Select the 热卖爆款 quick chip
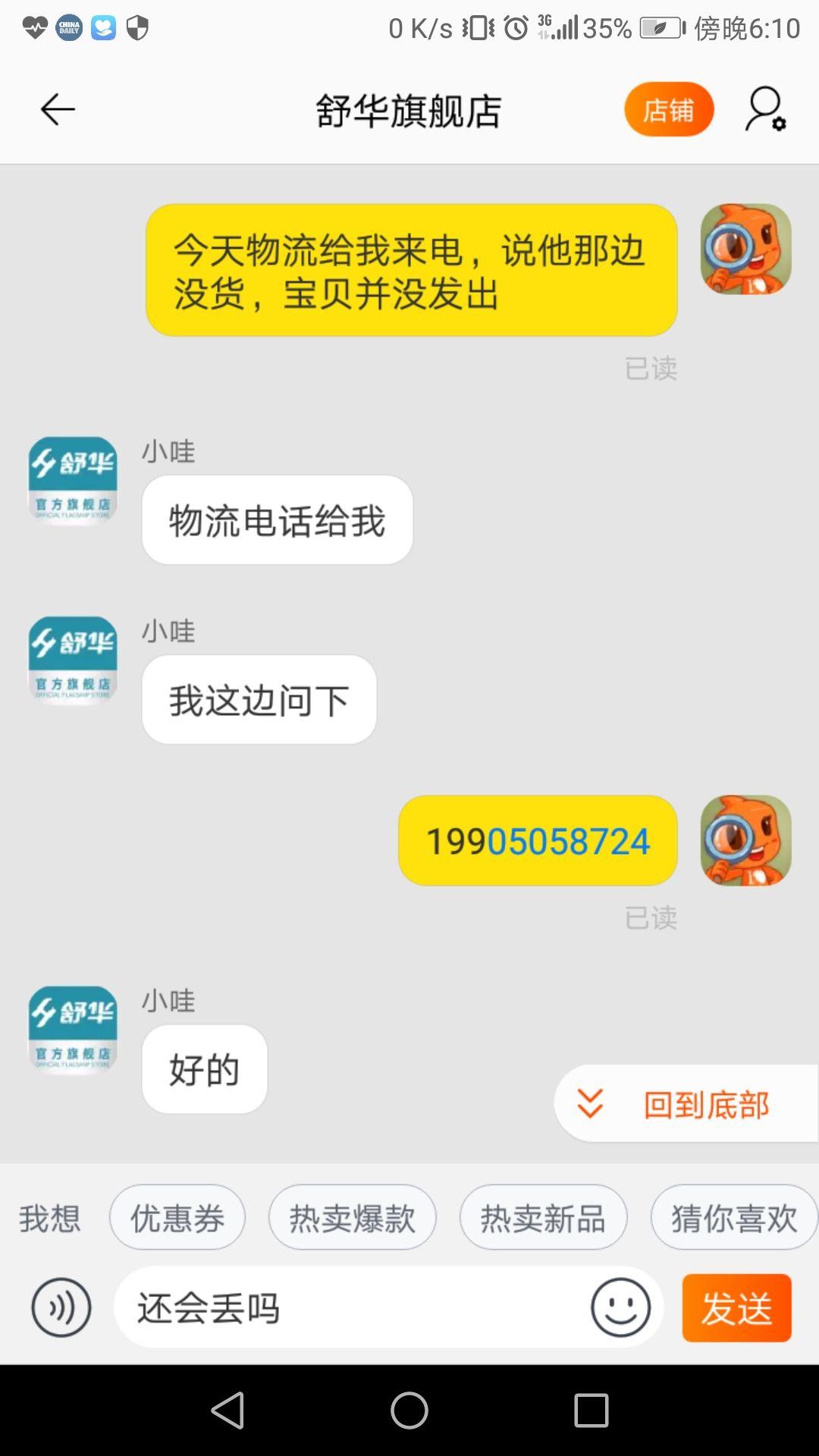Viewport: 819px width, 1456px height. [352, 1218]
